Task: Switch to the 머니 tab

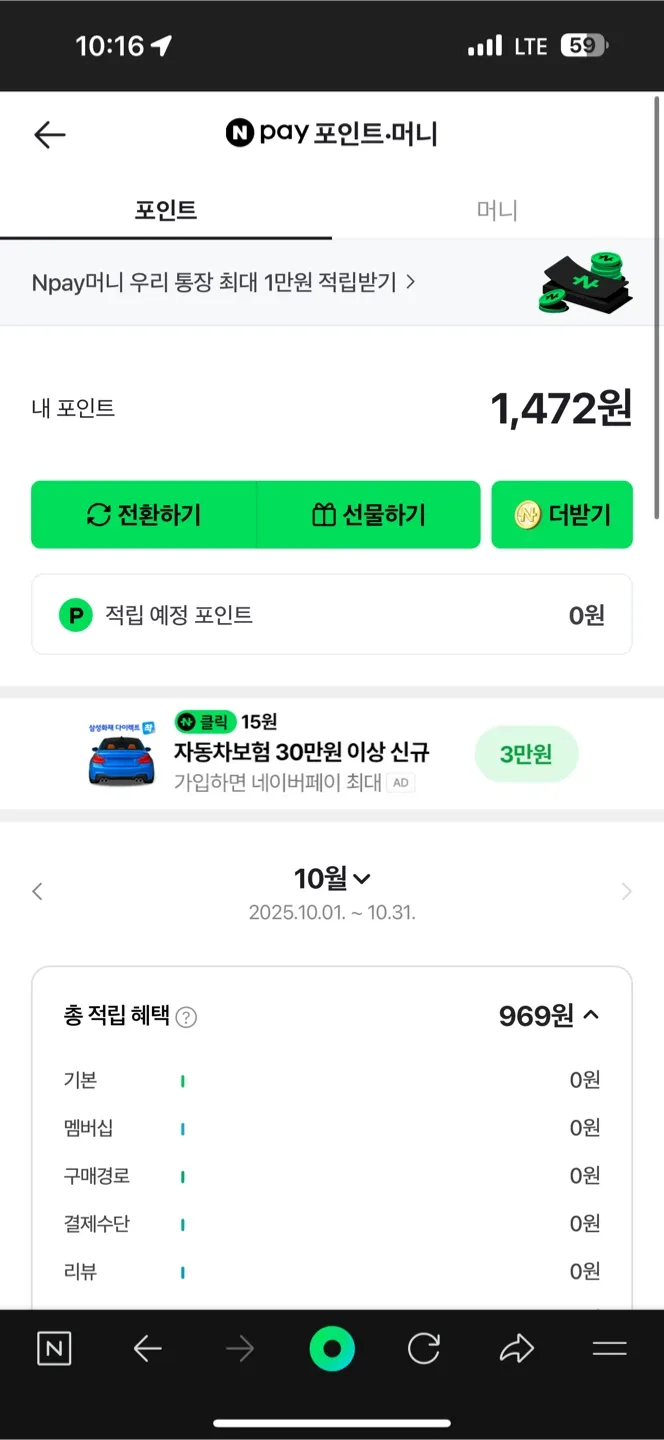Action: pos(497,210)
